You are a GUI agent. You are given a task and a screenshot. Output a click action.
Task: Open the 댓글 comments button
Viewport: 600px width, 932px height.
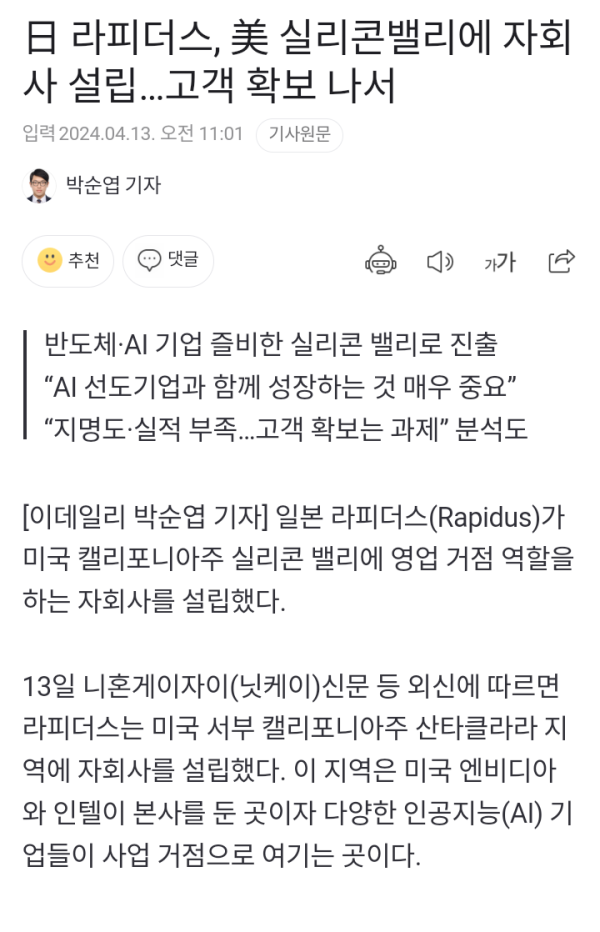[168, 261]
